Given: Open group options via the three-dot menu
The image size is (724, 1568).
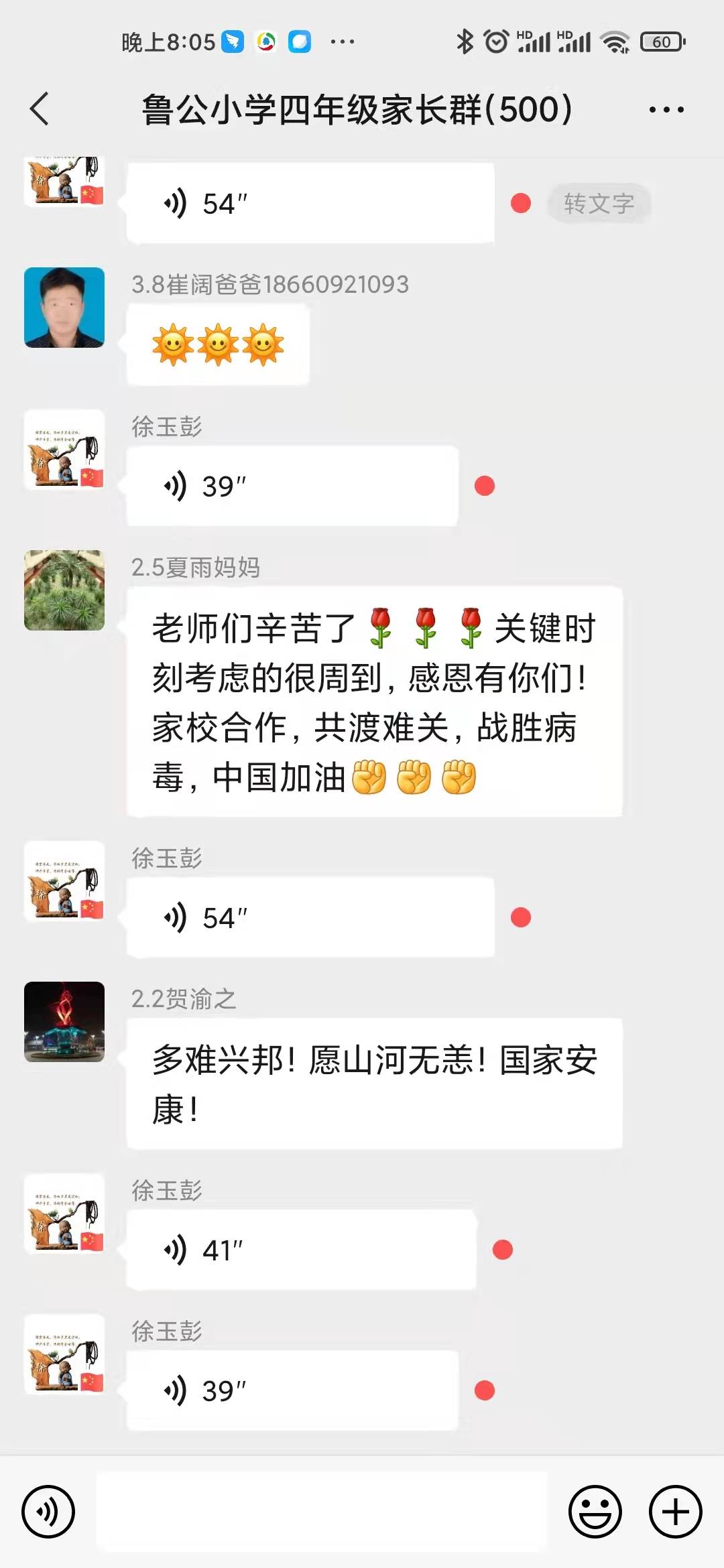Looking at the screenshot, I should 667,109.
